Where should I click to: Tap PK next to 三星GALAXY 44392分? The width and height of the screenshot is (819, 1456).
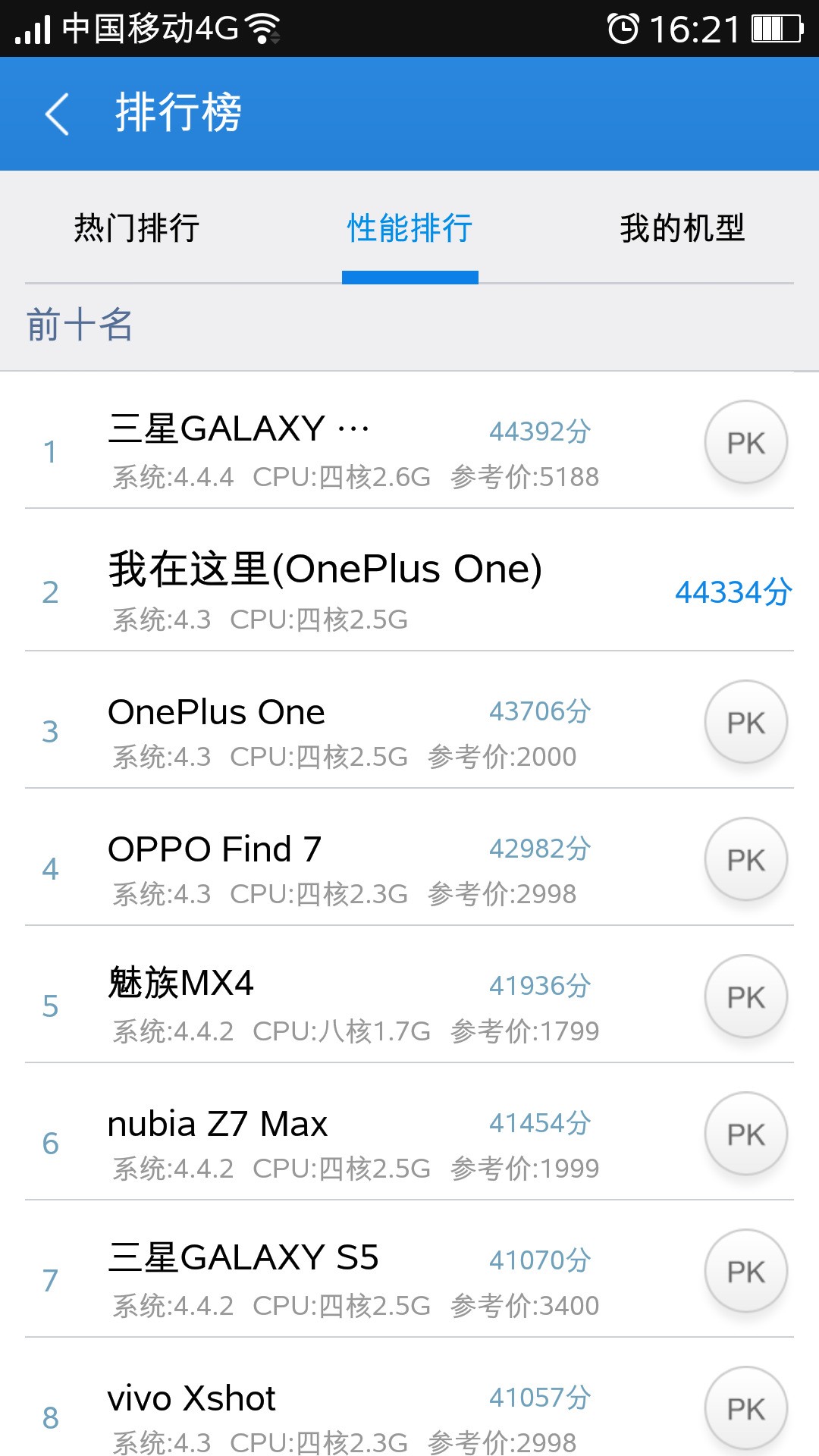click(746, 443)
